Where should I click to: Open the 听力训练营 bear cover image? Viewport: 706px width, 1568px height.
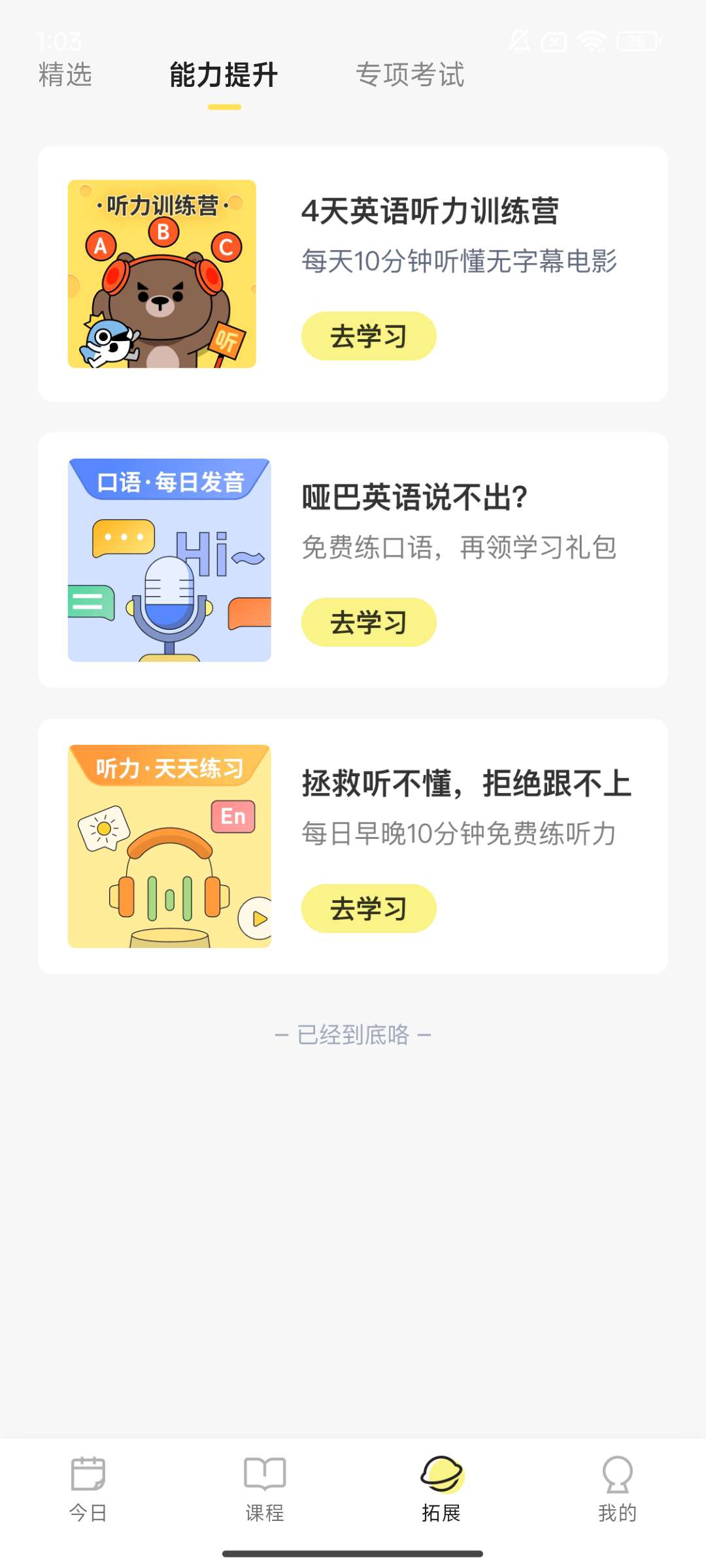click(x=162, y=274)
